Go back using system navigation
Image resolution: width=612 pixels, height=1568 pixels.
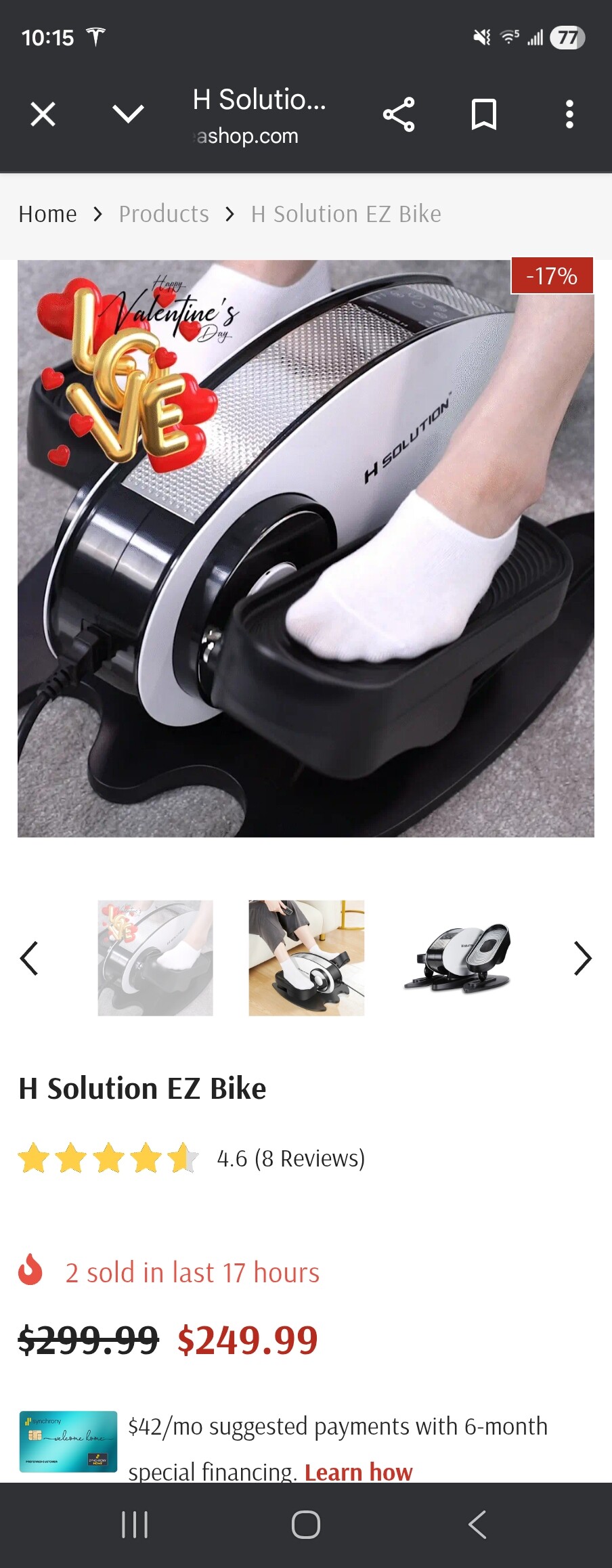click(477, 1525)
